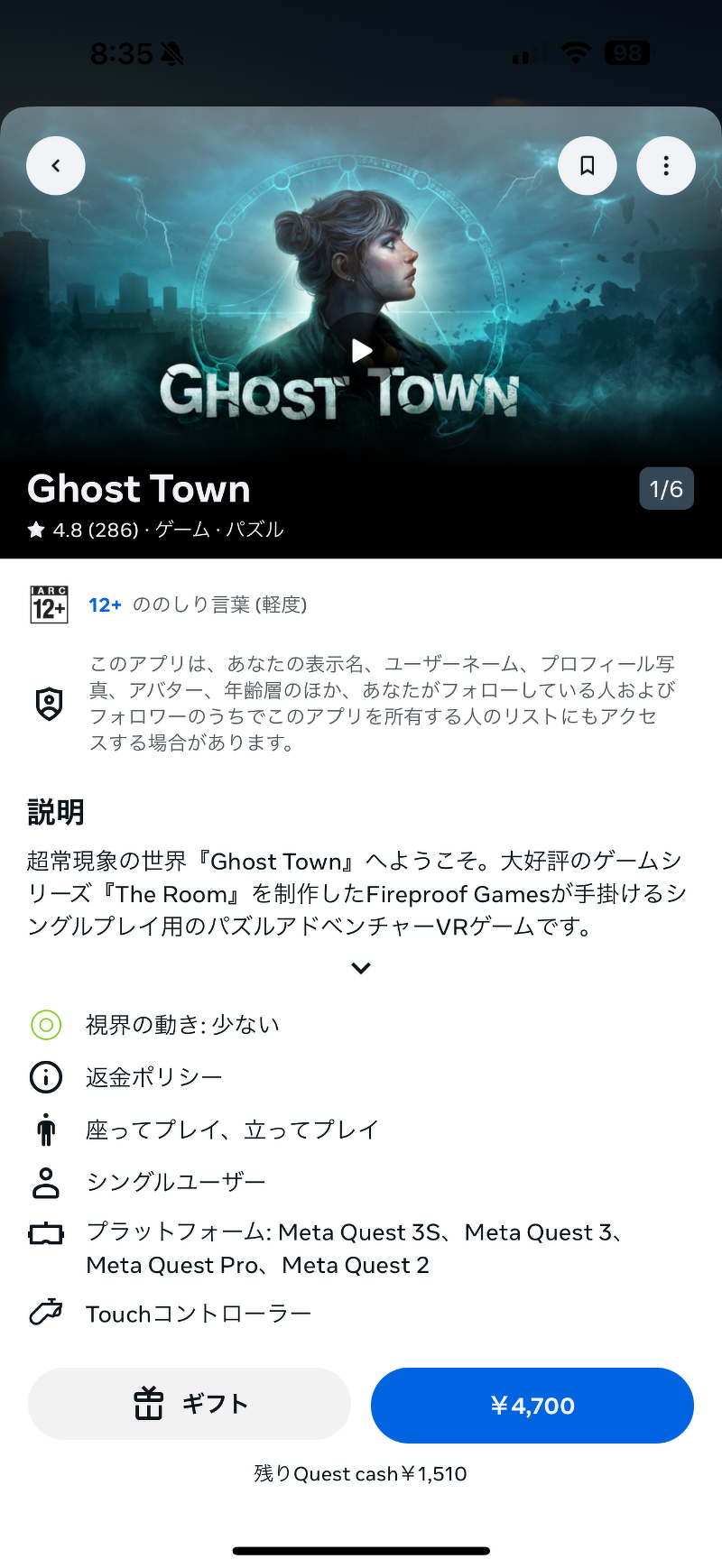Screen dimensions: 722x1568
Task: Open the three-dot overflow menu
Action: tap(666, 166)
